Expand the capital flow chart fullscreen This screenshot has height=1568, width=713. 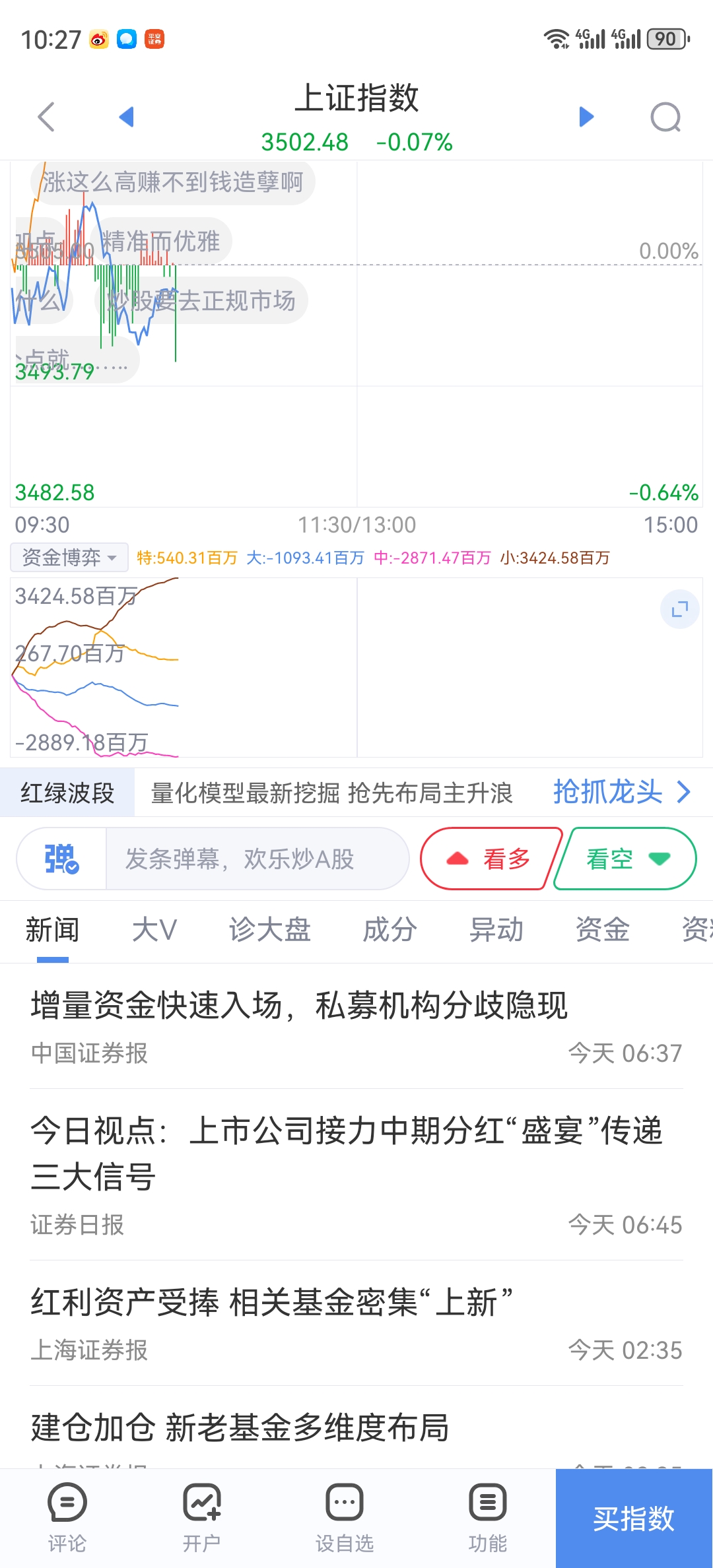[679, 609]
